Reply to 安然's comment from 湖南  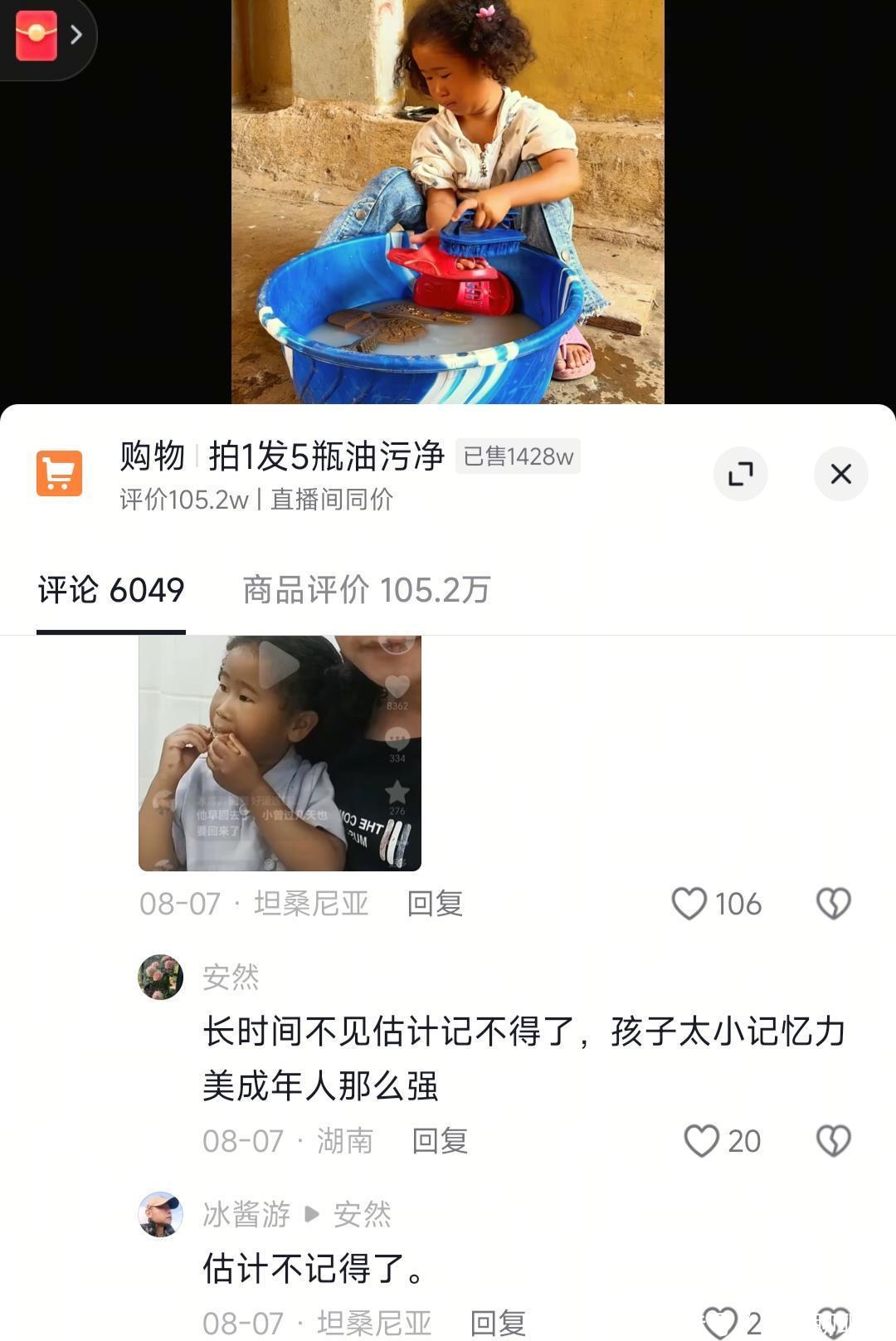440,1141
